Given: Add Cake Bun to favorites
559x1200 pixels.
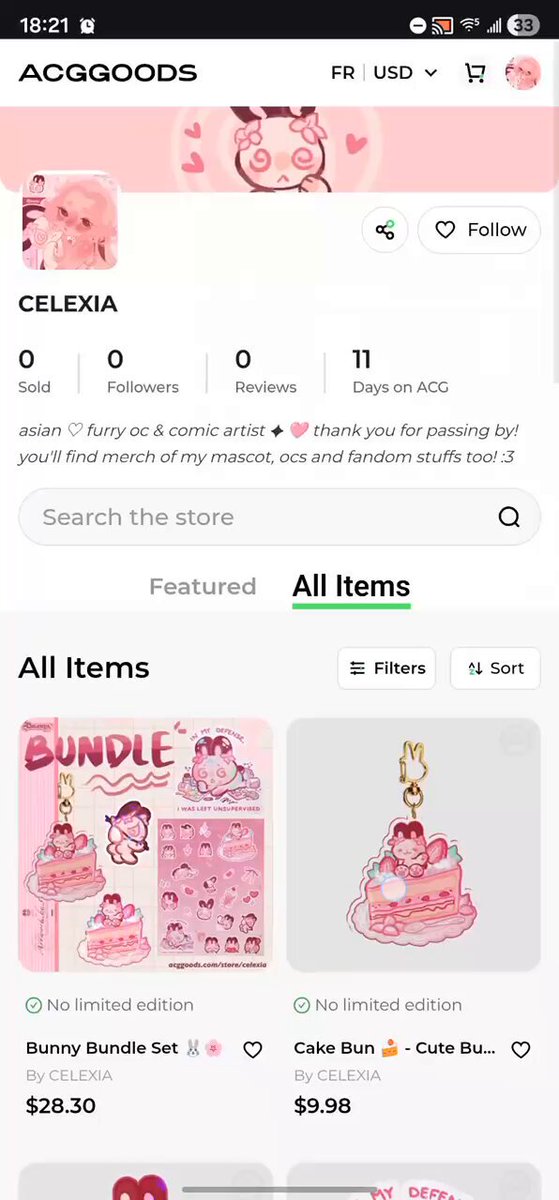Looking at the screenshot, I should (521, 1050).
